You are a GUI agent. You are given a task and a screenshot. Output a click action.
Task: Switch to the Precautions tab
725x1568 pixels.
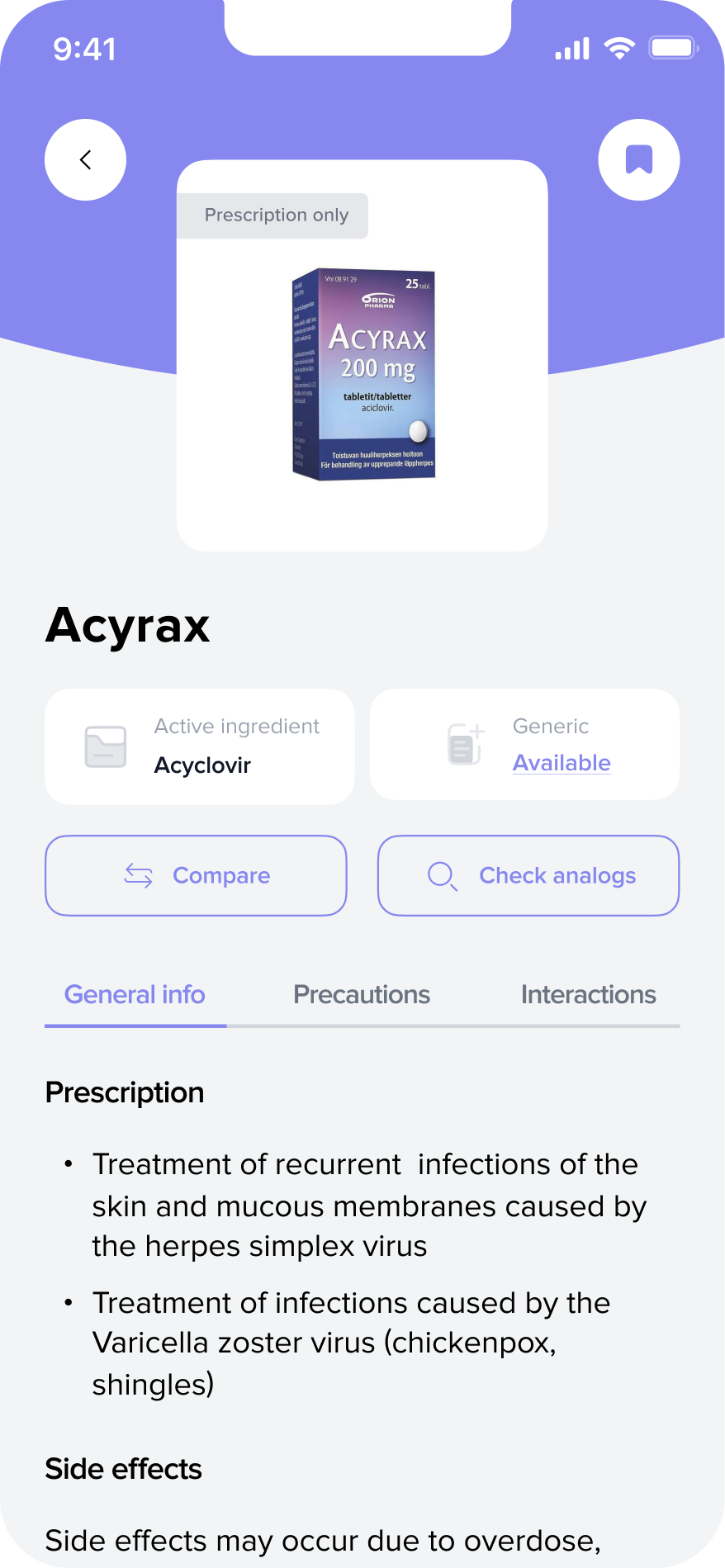[x=362, y=995]
